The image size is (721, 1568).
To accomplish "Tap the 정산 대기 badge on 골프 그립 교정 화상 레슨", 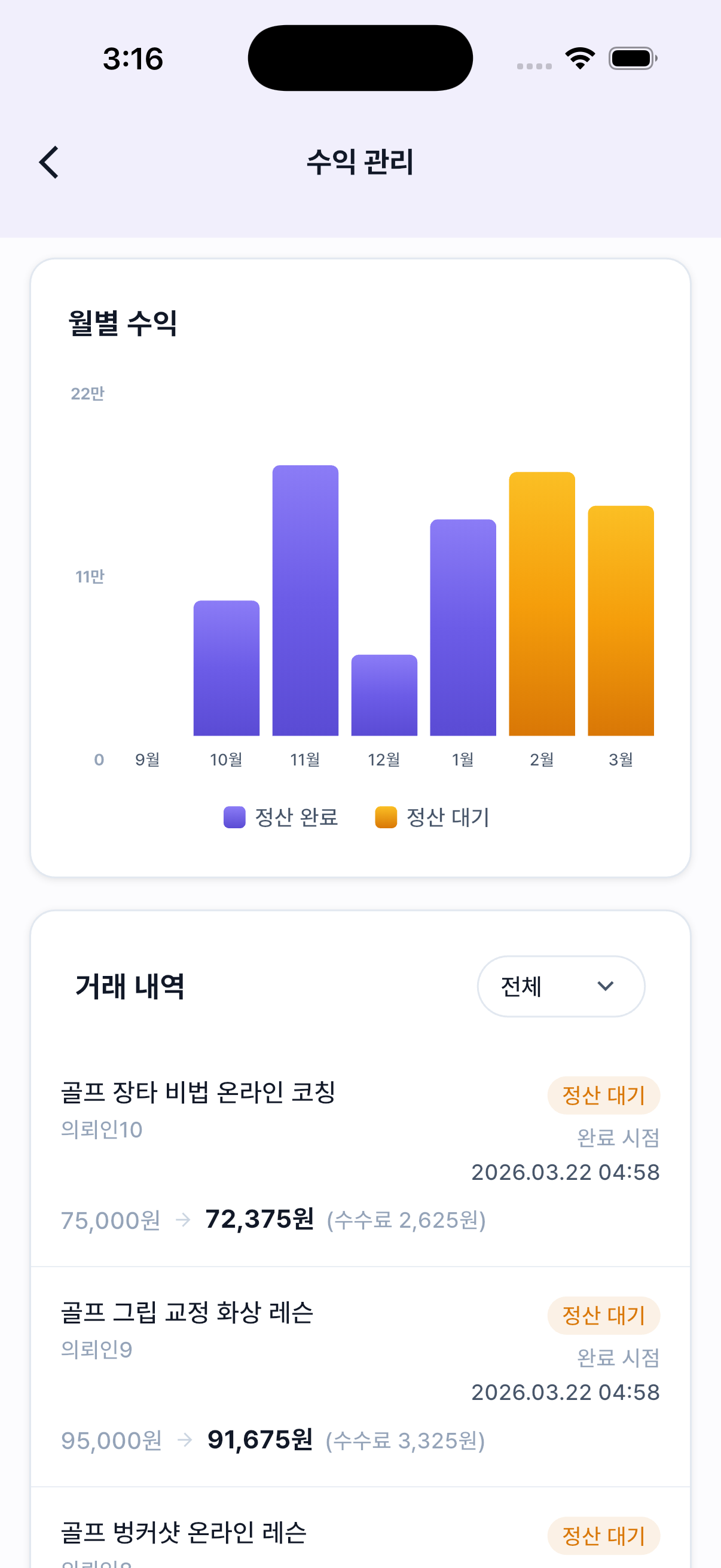I will [x=603, y=1315].
